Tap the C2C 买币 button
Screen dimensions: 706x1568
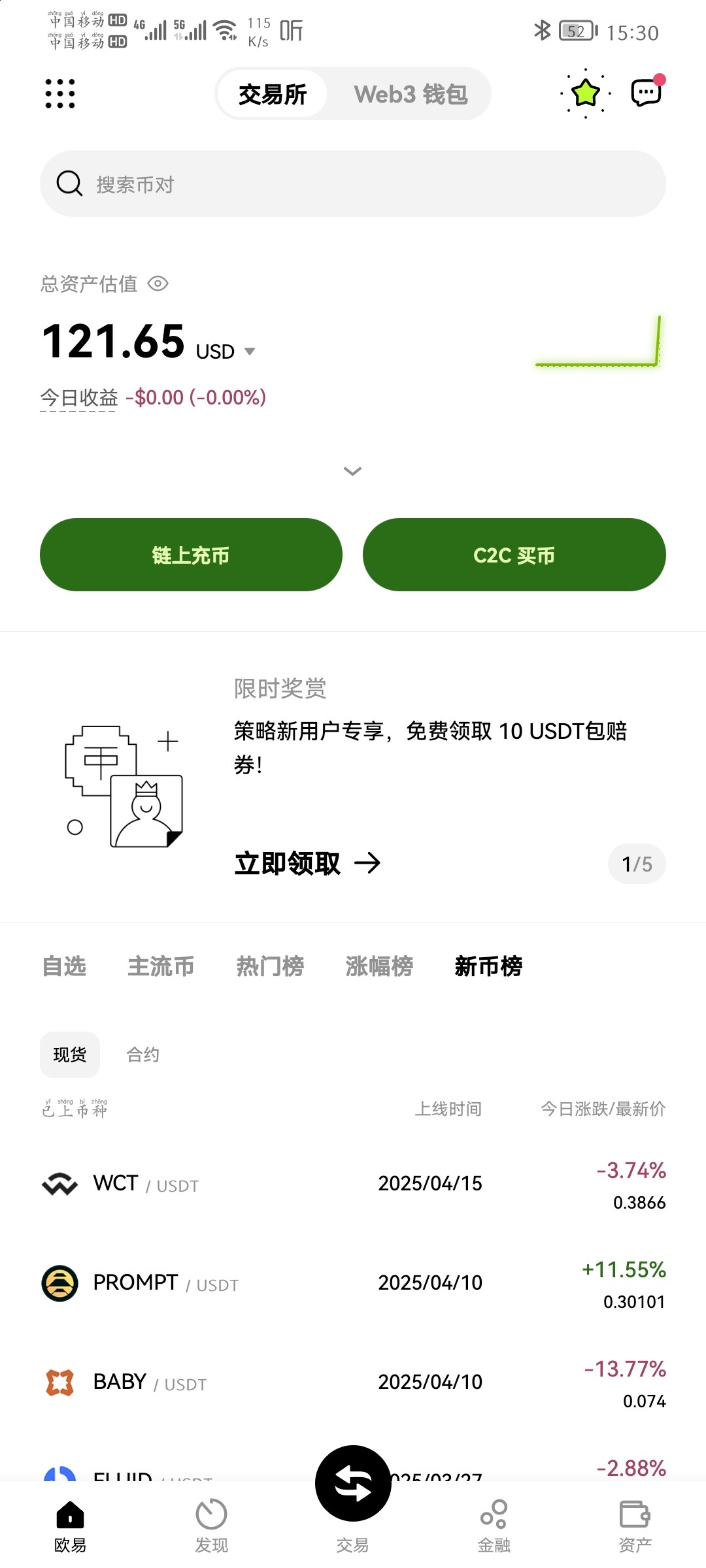(x=514, y=555)
